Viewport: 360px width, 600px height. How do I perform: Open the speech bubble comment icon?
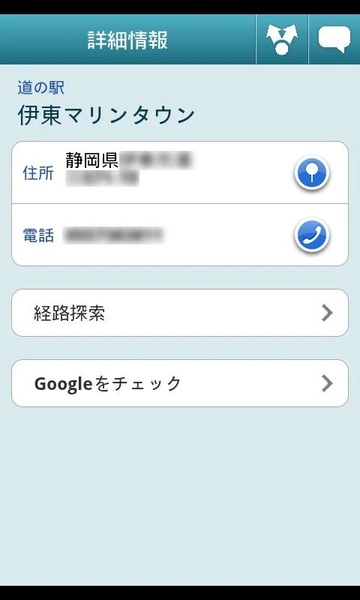pyautogui.click(x=334, y=39)
